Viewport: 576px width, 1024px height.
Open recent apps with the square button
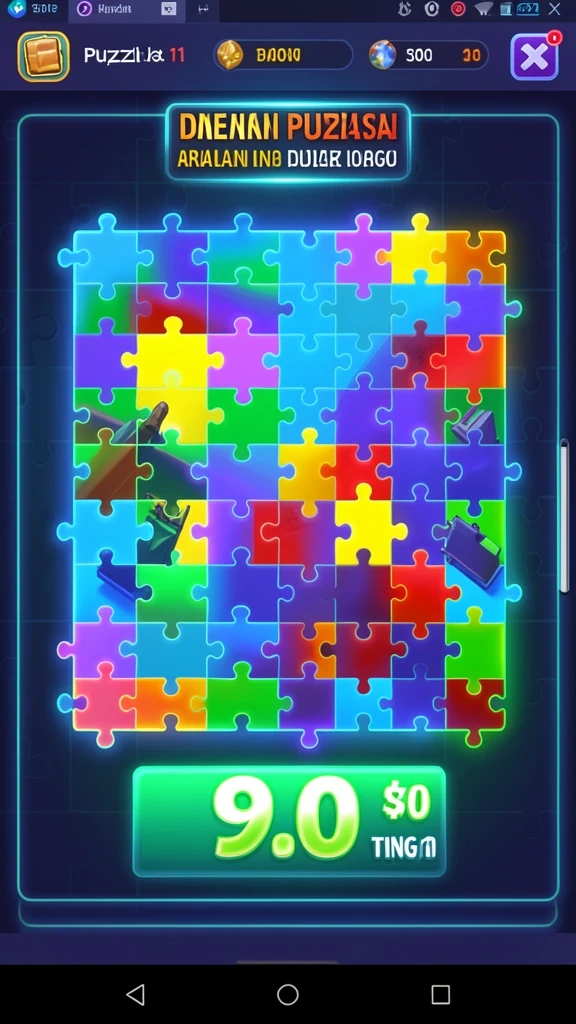pyautogui.click(x=441, y=995)
